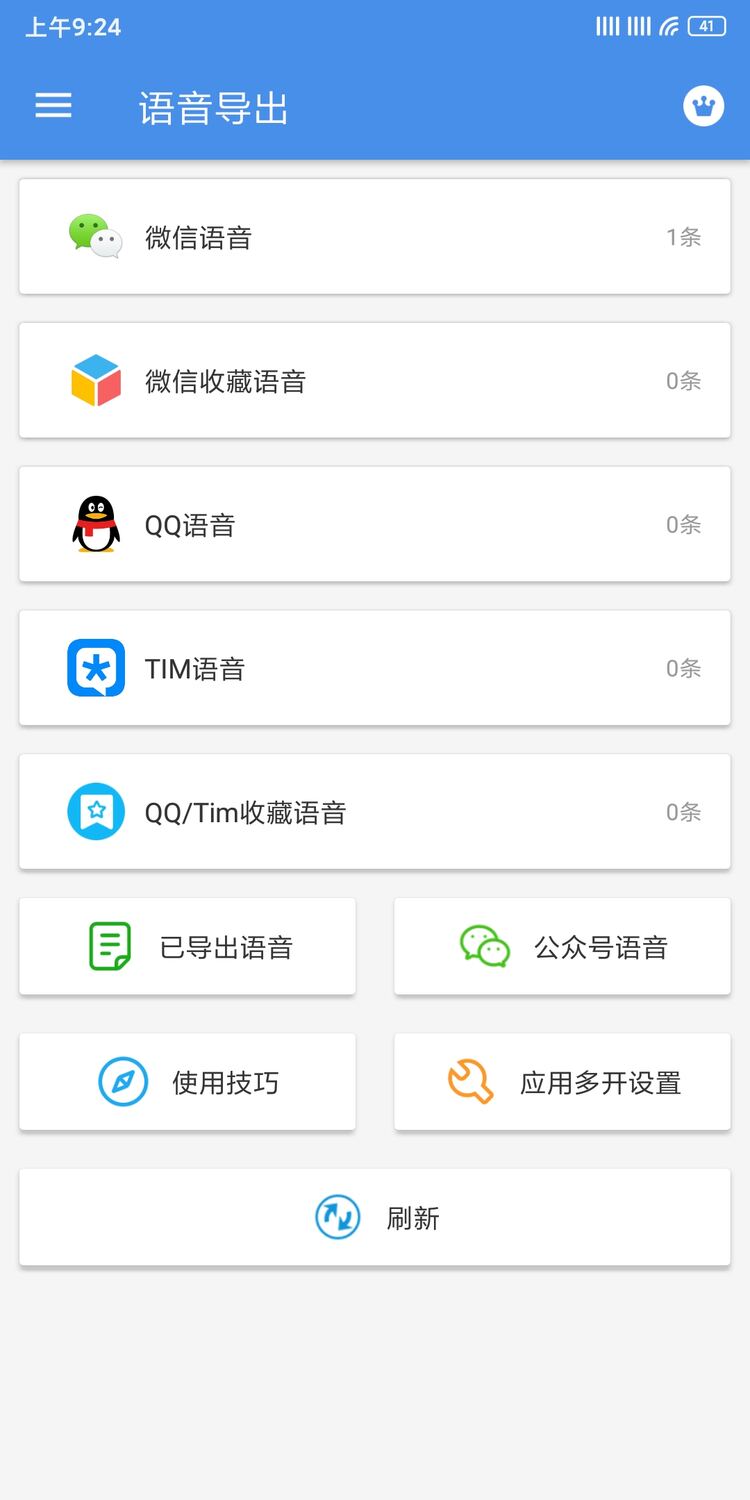The height and width of the screenshot is (1500, 750).
Task: Tap the crown VIP icon
Action: pyautogui.click(x=704, y=106)
